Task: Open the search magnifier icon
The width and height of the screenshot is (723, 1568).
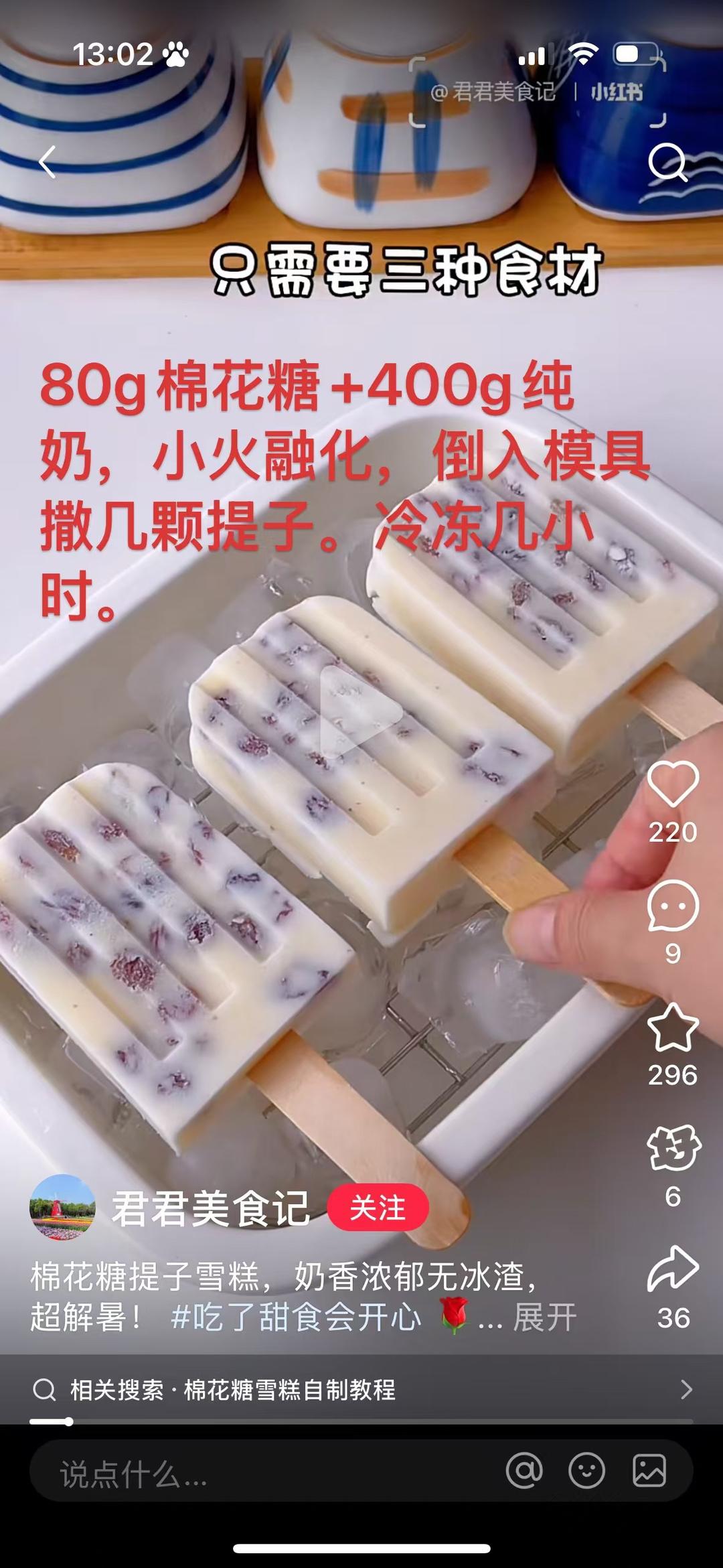Action: coord(667,162)
